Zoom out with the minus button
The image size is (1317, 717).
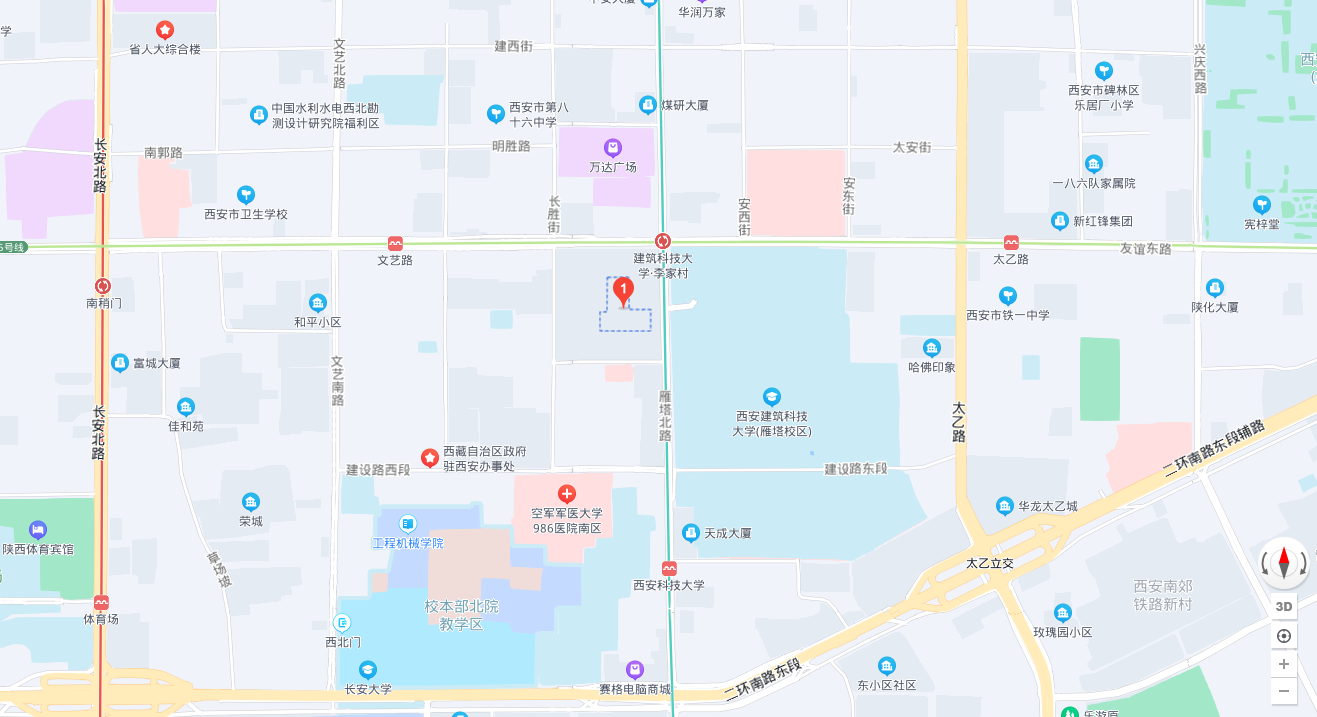click(x=1284, y=691)
